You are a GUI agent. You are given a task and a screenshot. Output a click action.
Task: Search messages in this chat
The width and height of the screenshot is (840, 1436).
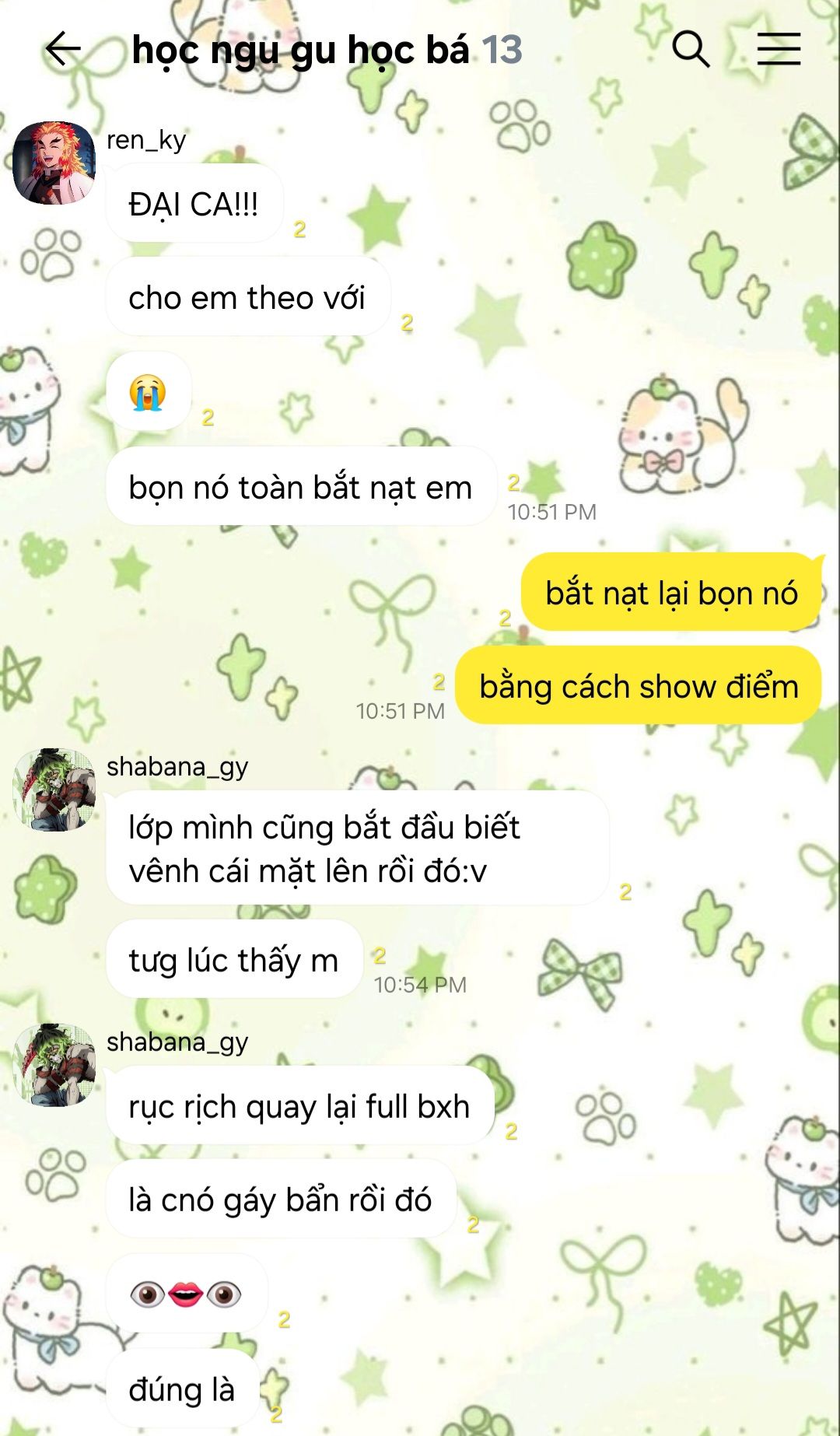point(690,50)
